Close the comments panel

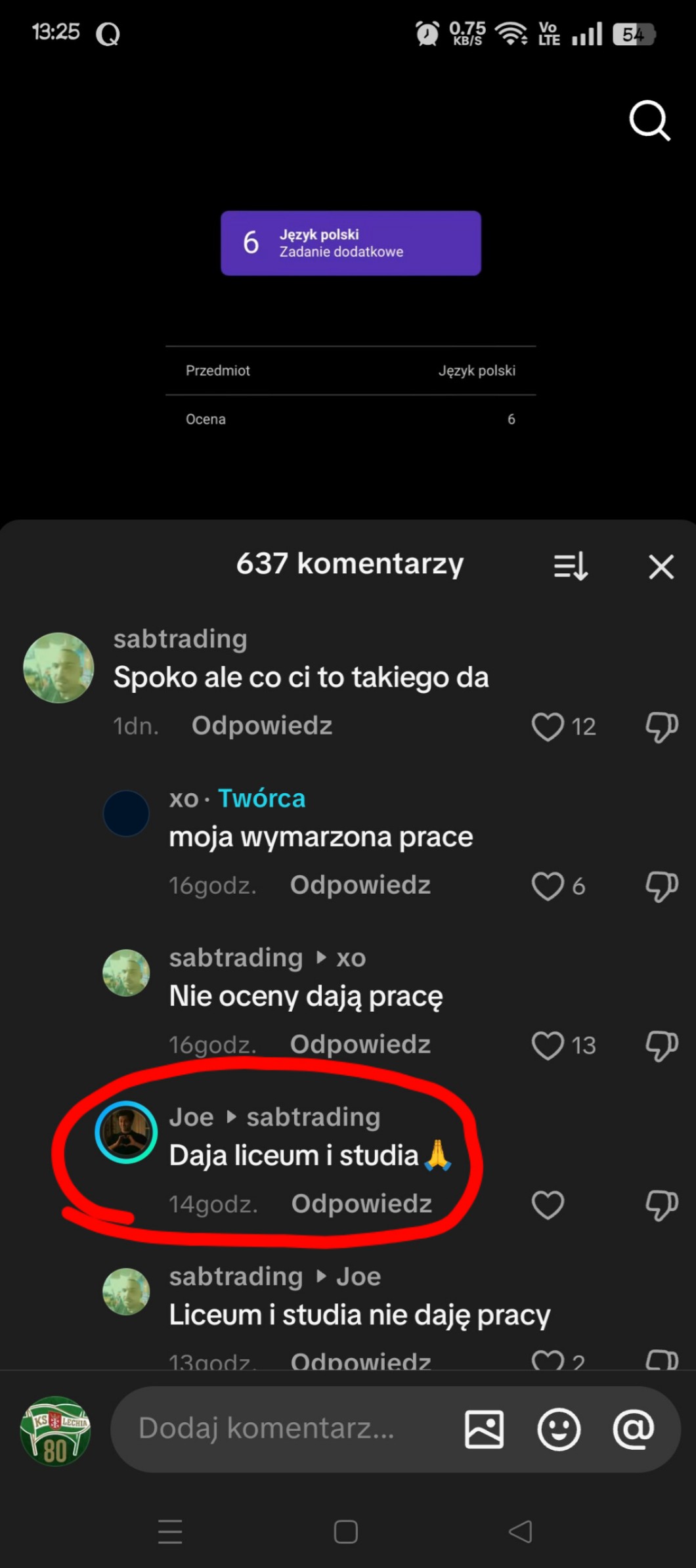tap(661, 567)
